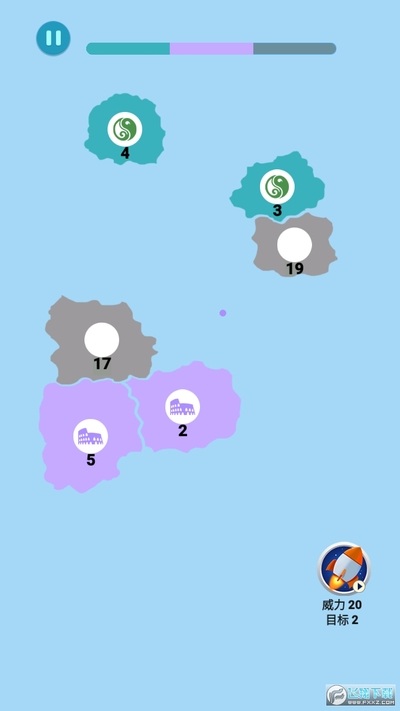Viewport: 400px width, 711px height.
Task: Select the teal territory with 3 troops
Action: pyautogui.click(x=277, y=186)
